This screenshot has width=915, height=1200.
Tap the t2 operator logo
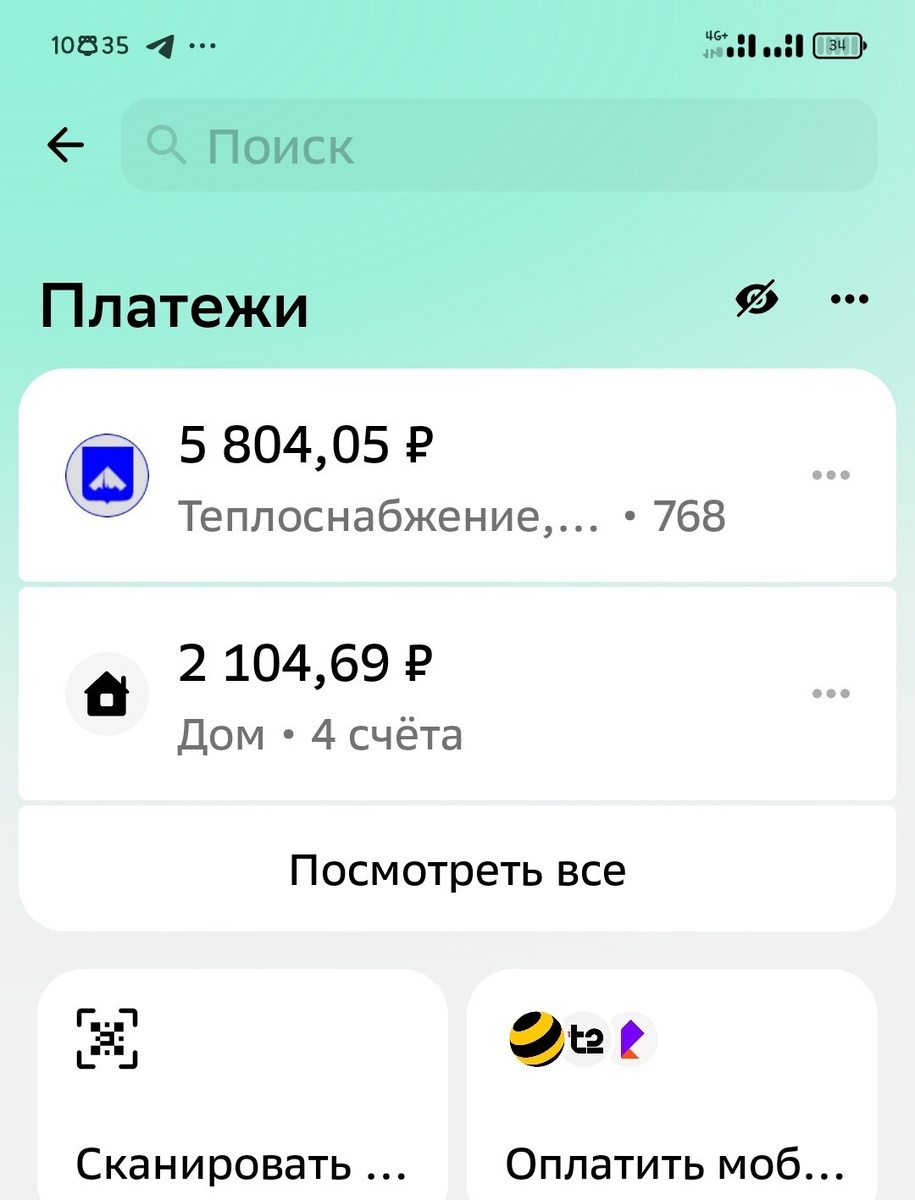click(585, 1038)
